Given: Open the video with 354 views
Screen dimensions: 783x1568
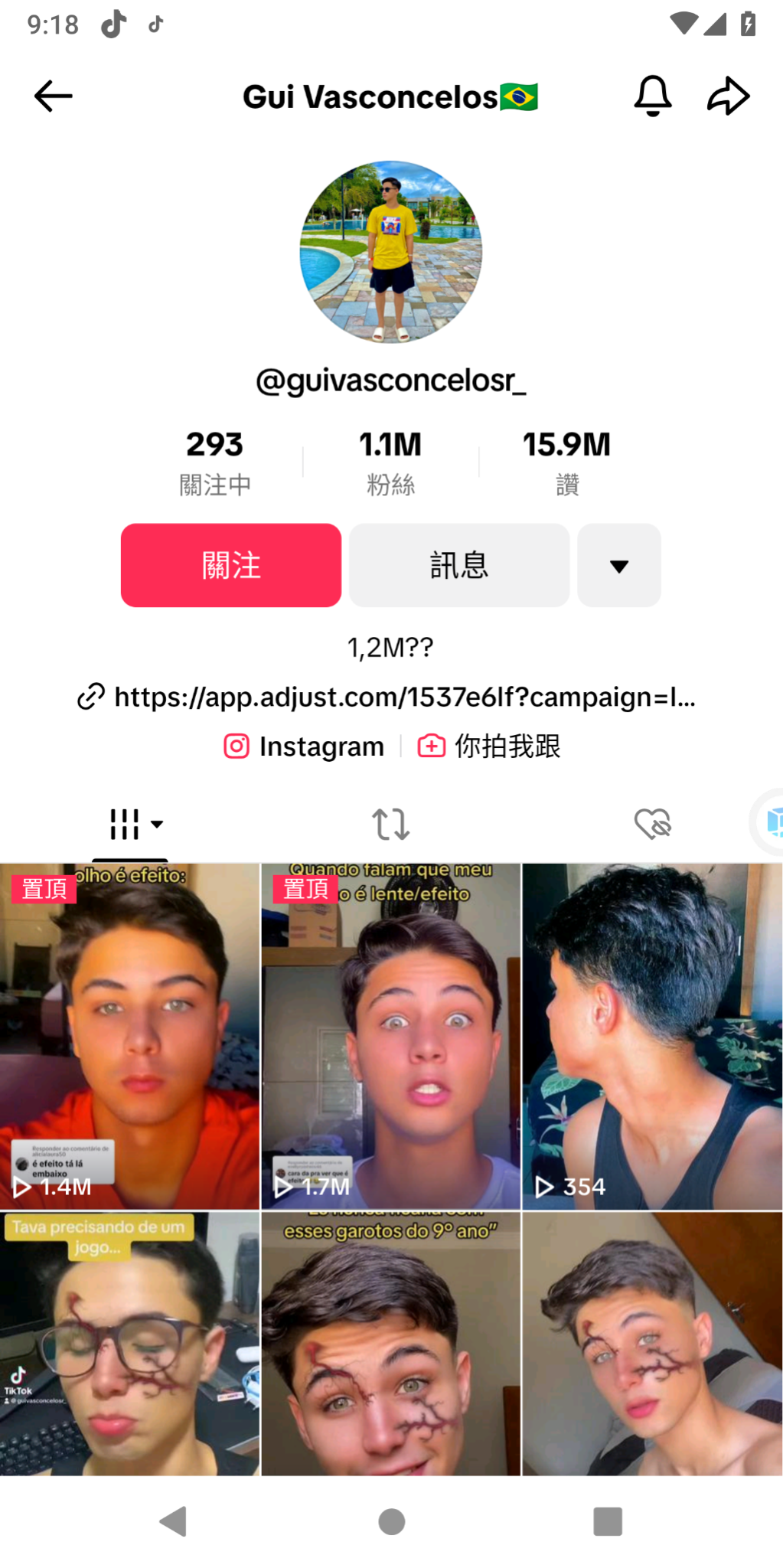Looking at the screenshot, I should 652,1036.
